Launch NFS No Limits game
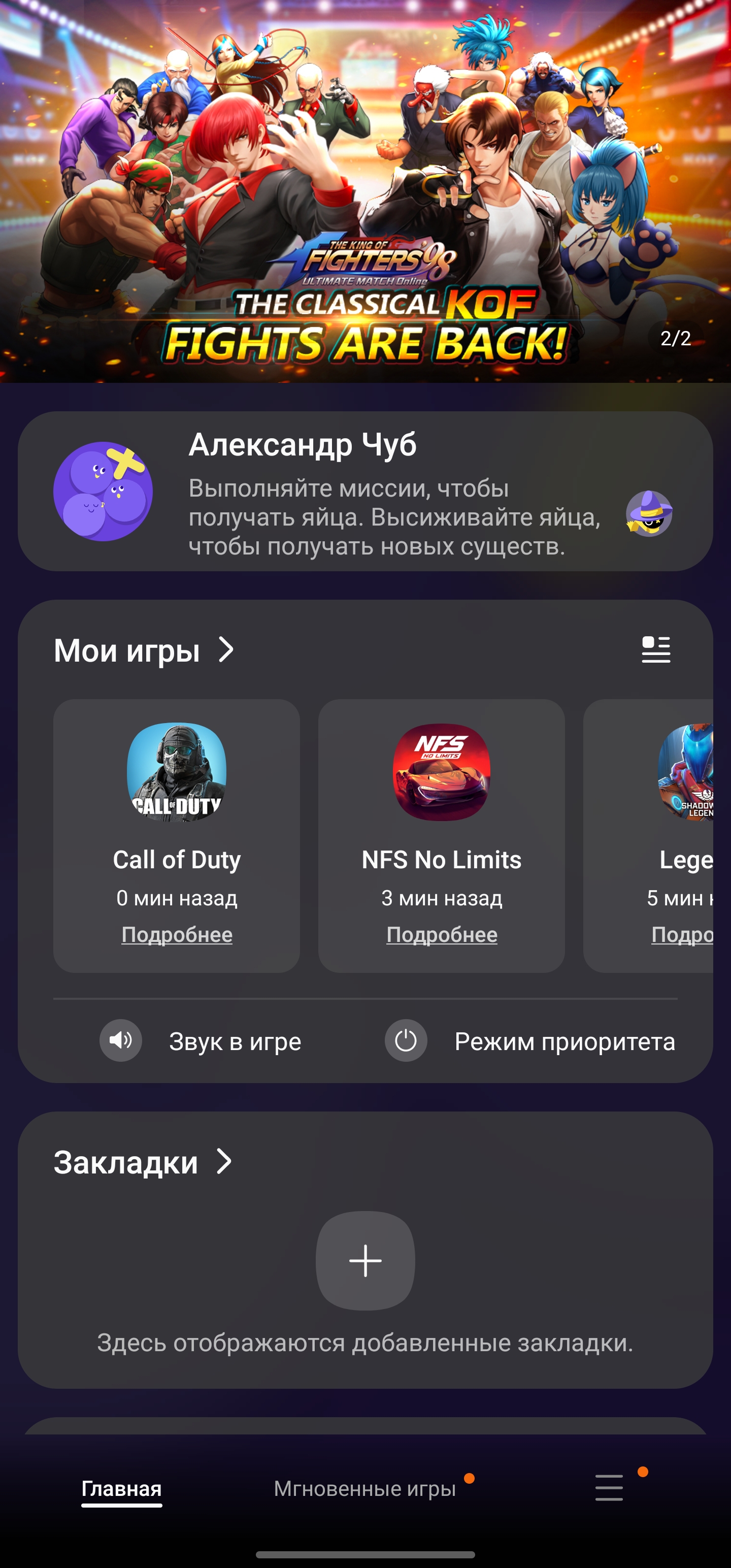The image size is (731, 1568). coord(441,773)
